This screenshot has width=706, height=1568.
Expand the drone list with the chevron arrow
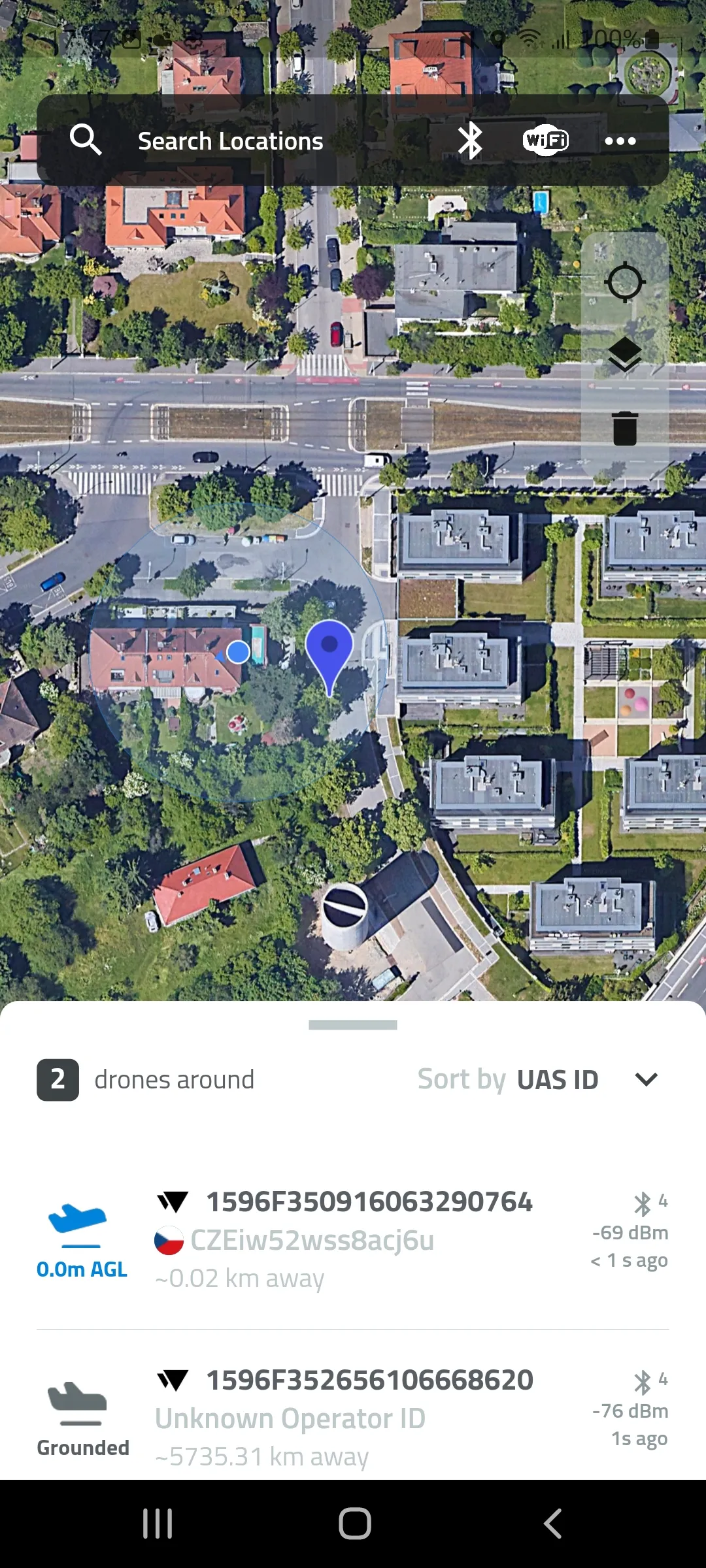click(646, 1079)
